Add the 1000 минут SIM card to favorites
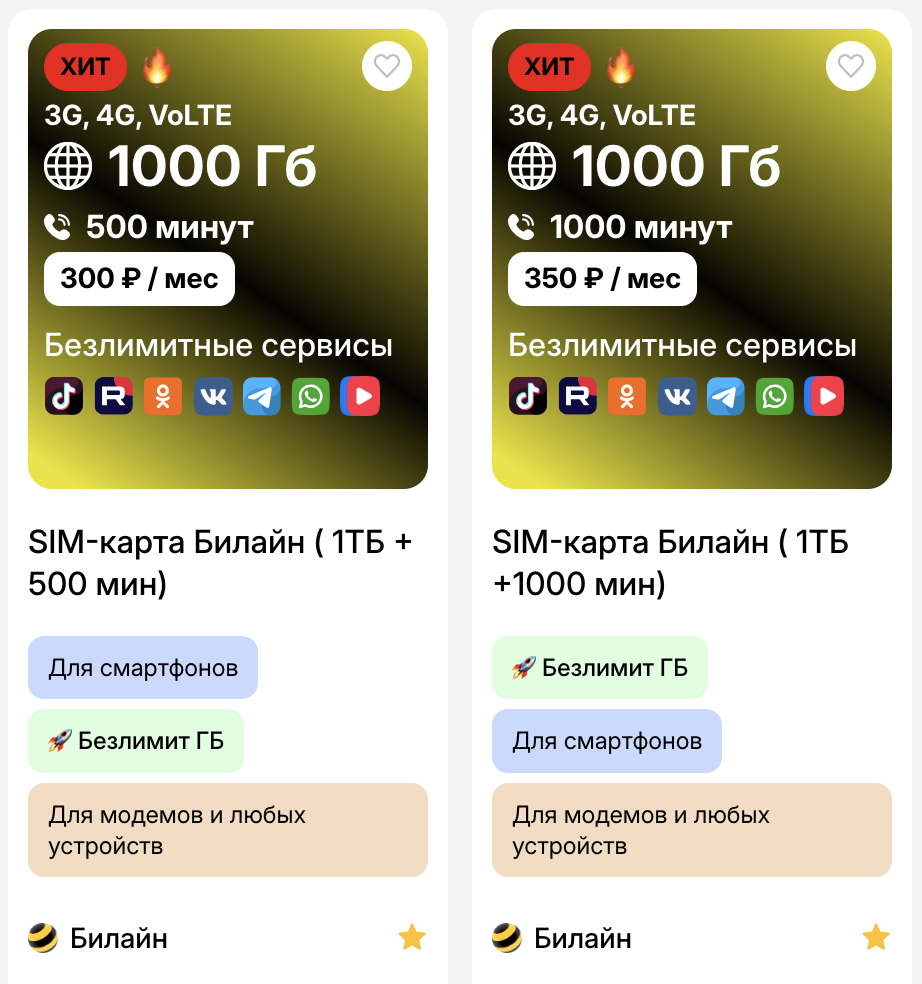Screen dimensions: 922x984 click(850, 66)
